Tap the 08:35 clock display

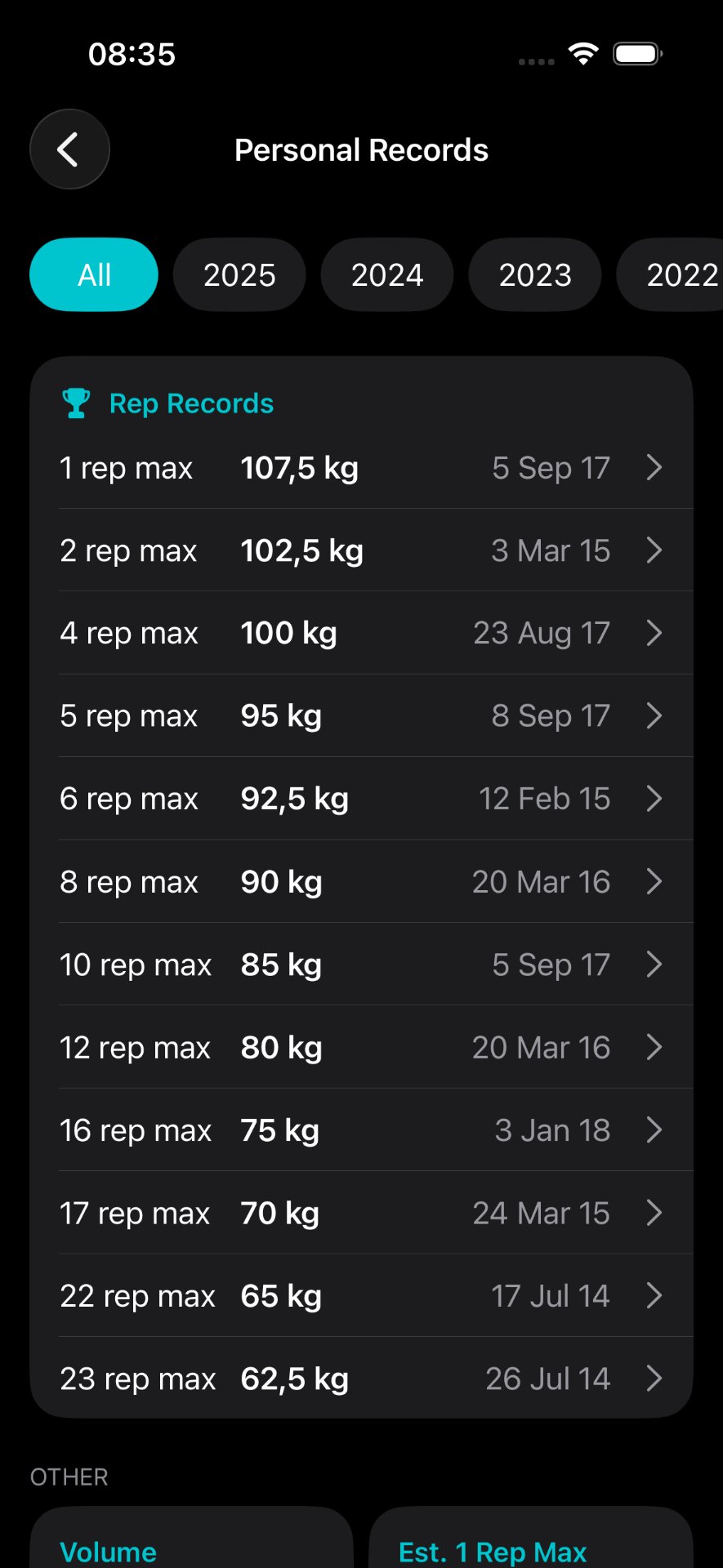pyautogui.click(x=131, y=53)
